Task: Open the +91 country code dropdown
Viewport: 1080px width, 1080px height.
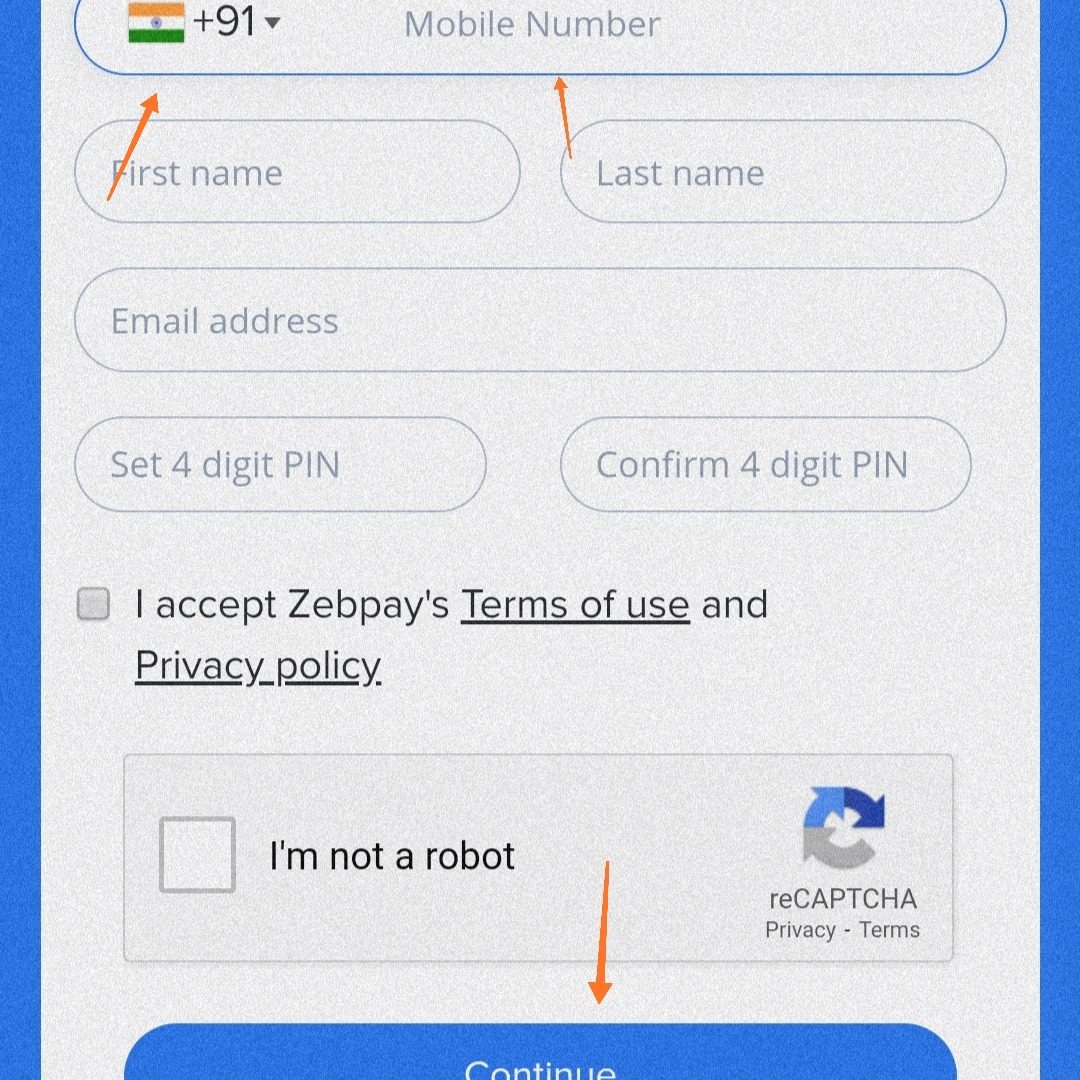Action: 206,22
